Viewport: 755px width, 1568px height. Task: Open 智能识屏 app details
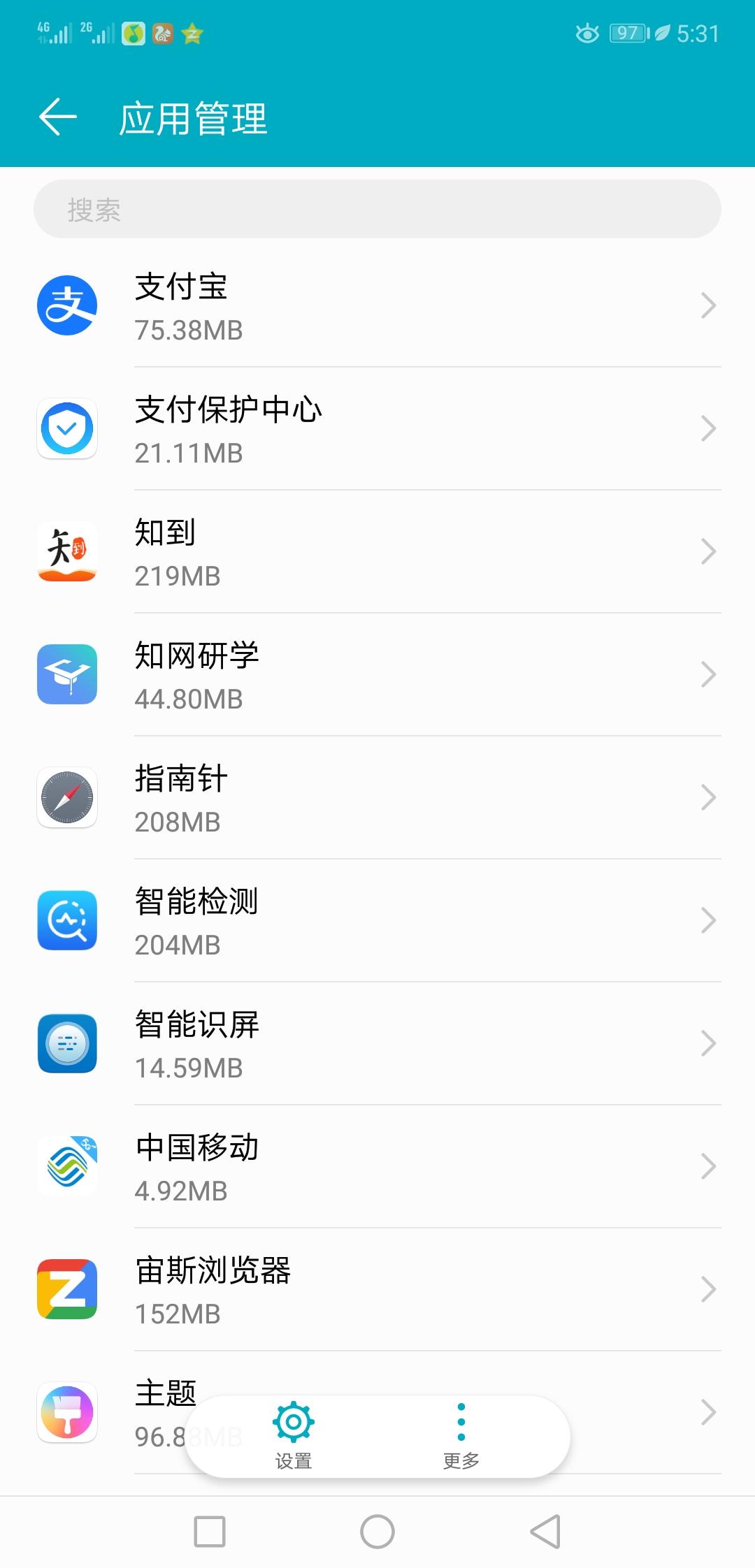(x=377, y=1044)
